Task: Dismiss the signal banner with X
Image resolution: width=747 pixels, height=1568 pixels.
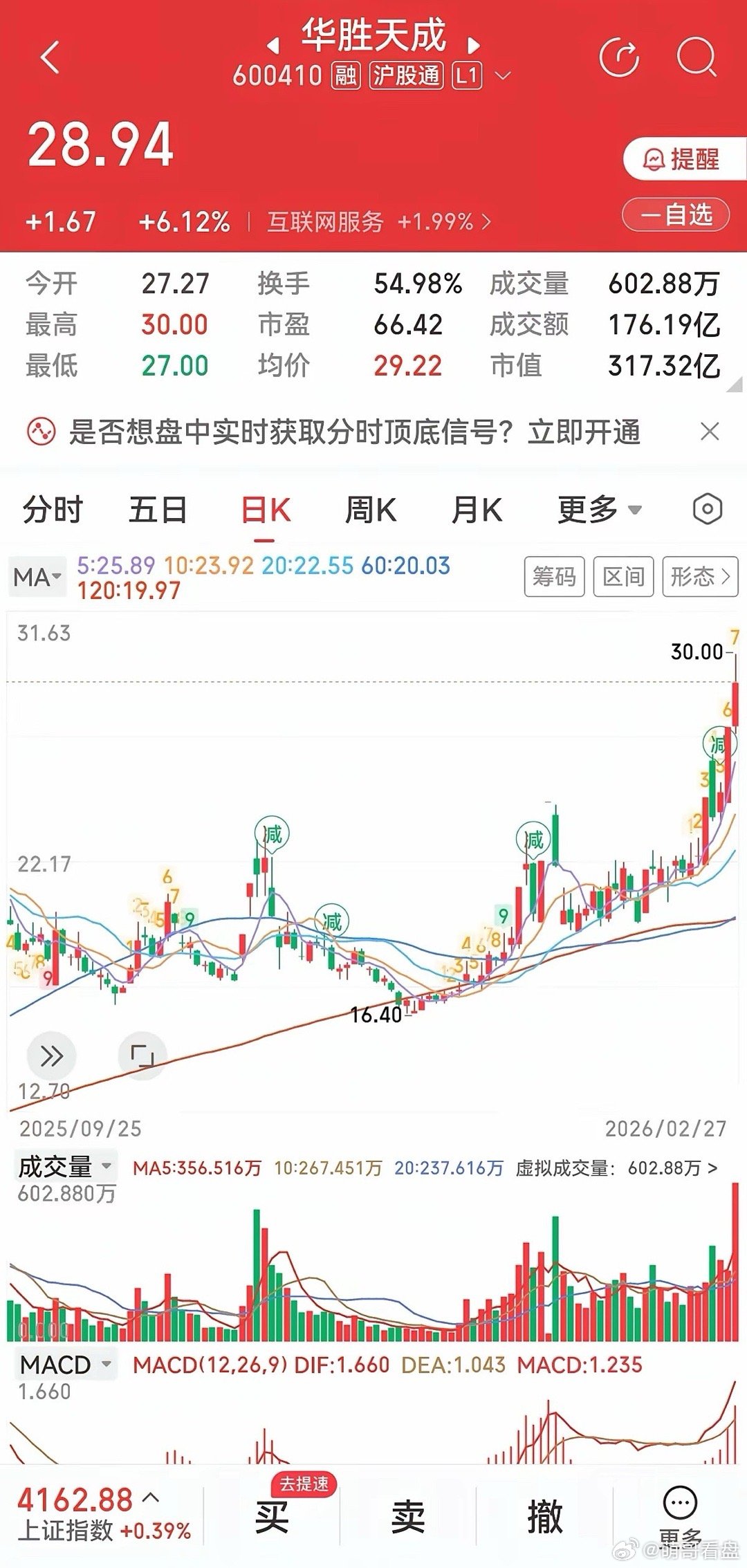Action: coord(711,431)
